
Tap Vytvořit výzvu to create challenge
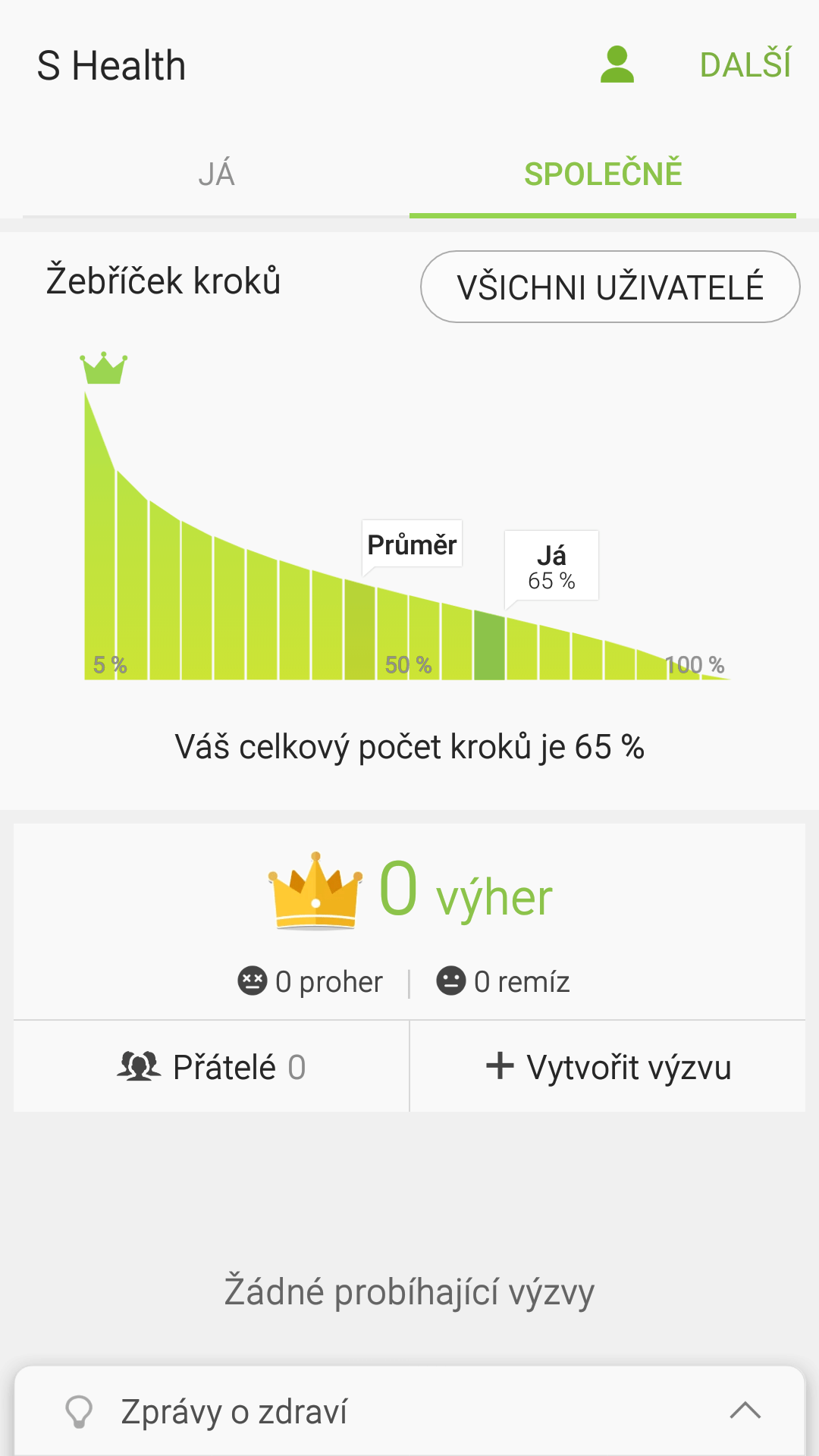608,1066
